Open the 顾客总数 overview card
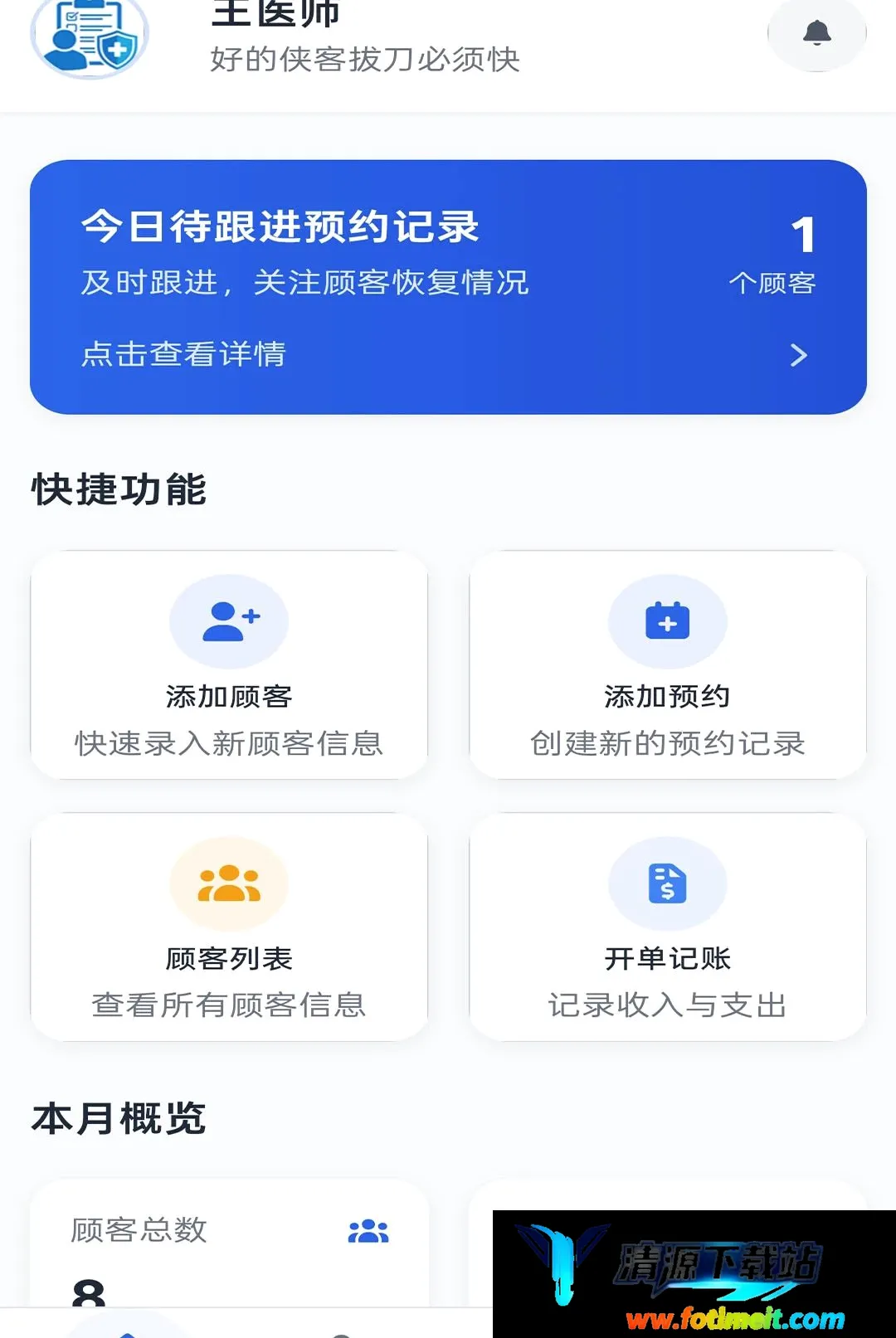This screenshot has width=896, height=1338. click(229, 1243)
